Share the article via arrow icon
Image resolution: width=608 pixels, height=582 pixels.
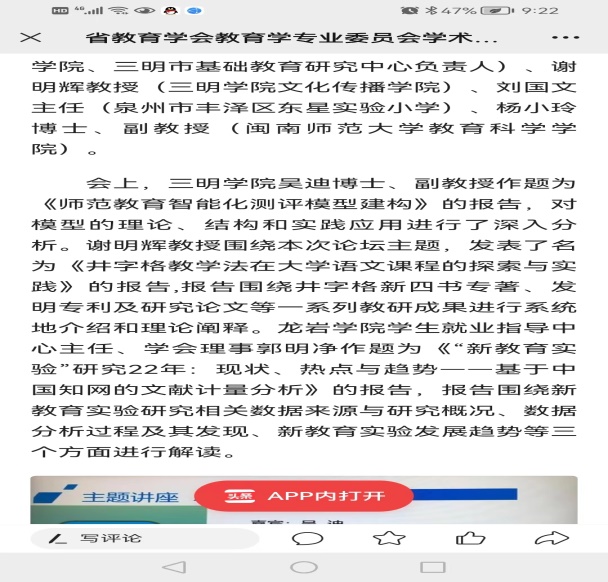[x=552, y=538]
